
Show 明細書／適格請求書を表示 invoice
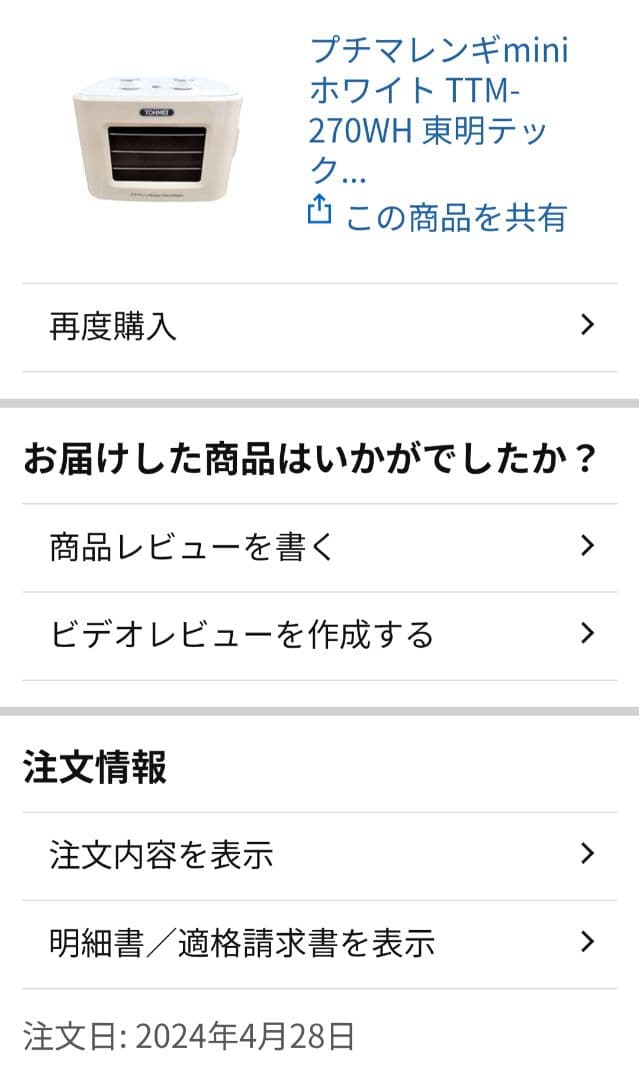320,943
